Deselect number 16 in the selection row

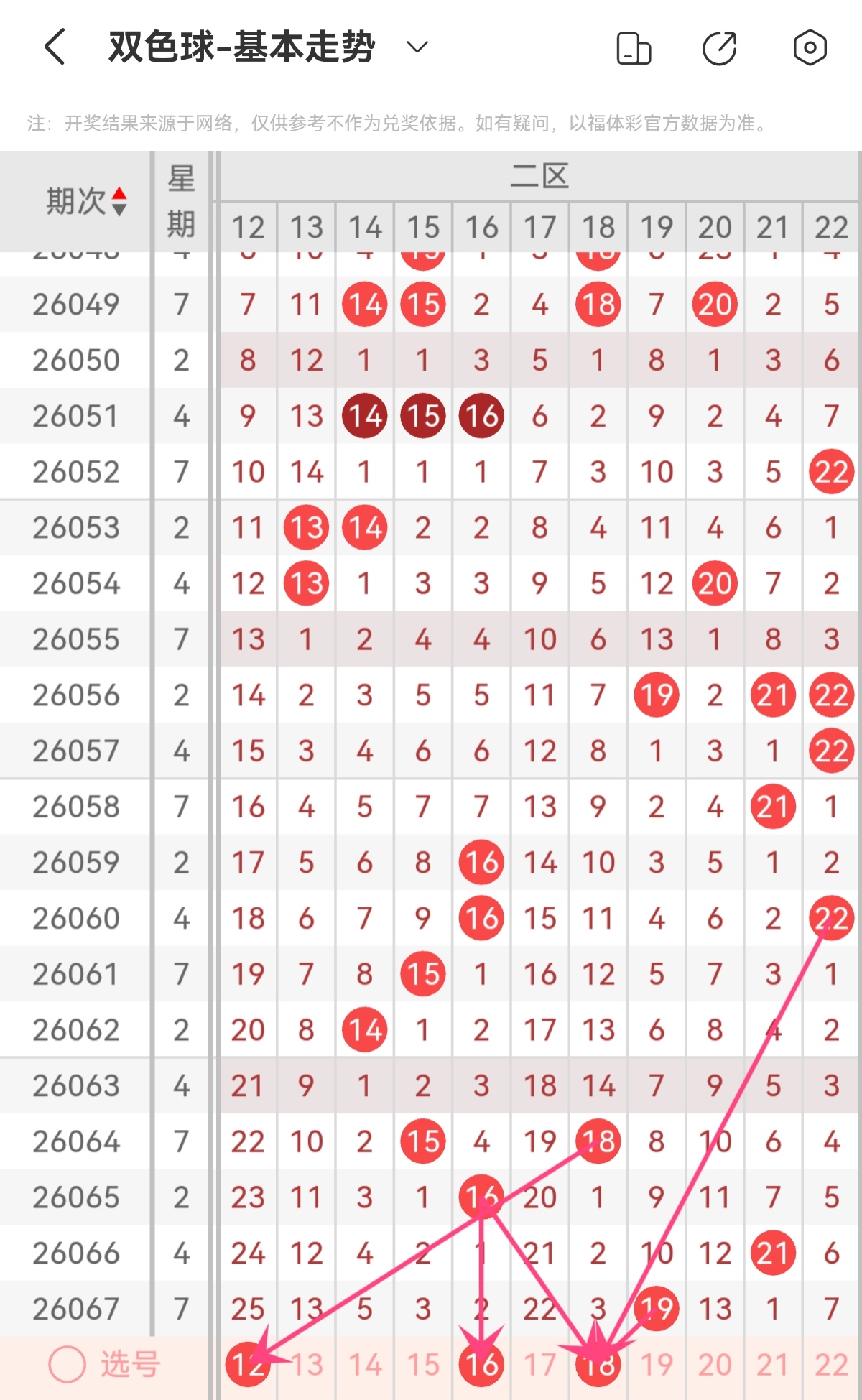(481, 1364)
